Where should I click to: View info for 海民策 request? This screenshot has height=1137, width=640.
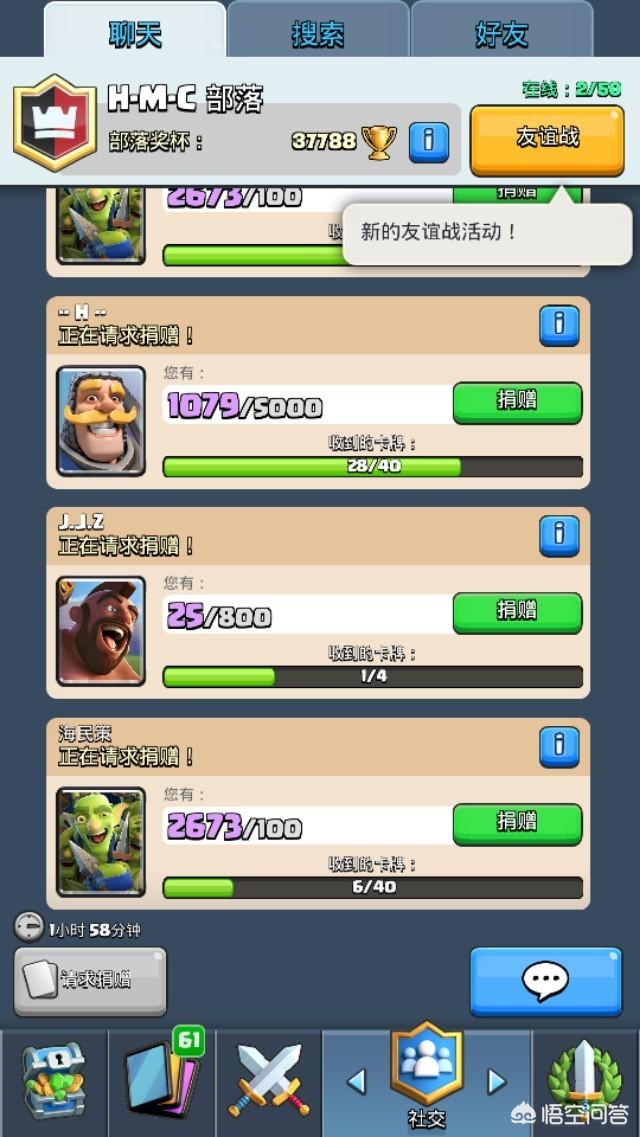pos(559,745)
